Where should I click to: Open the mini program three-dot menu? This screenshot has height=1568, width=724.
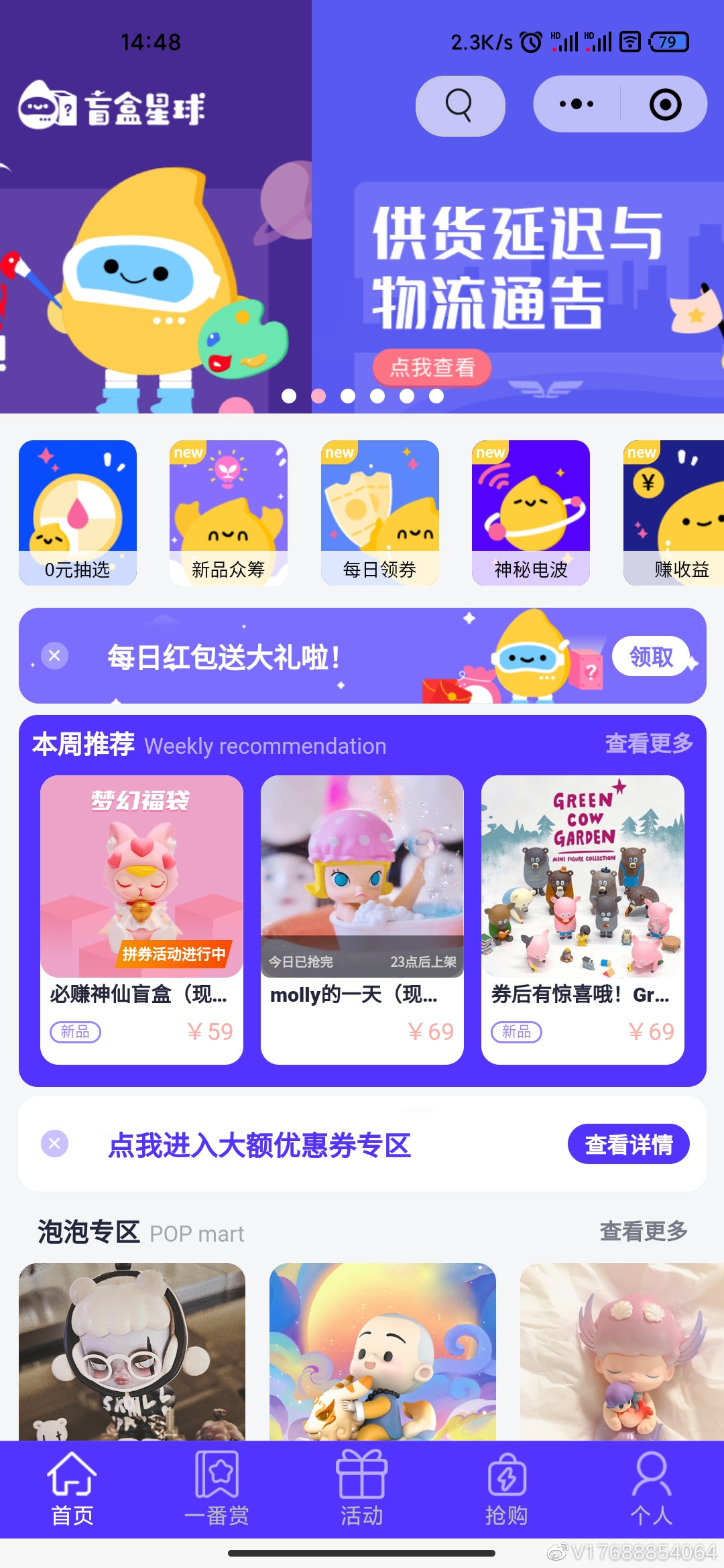[577, 105]
